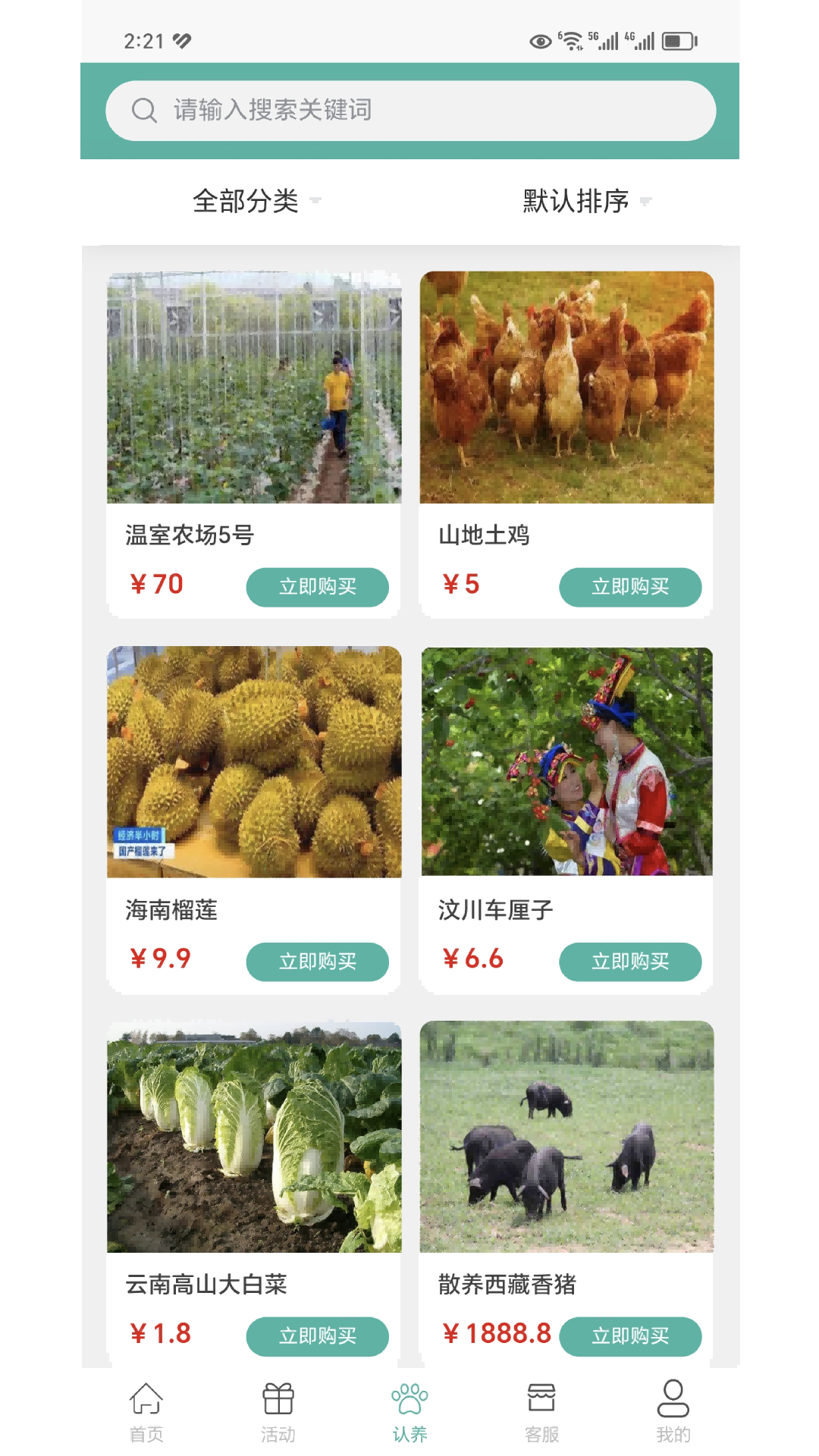Open the 散养西藏香猪 product card
The width and height of the screenshot is (819, 1456).
[x=566, y=1137]
